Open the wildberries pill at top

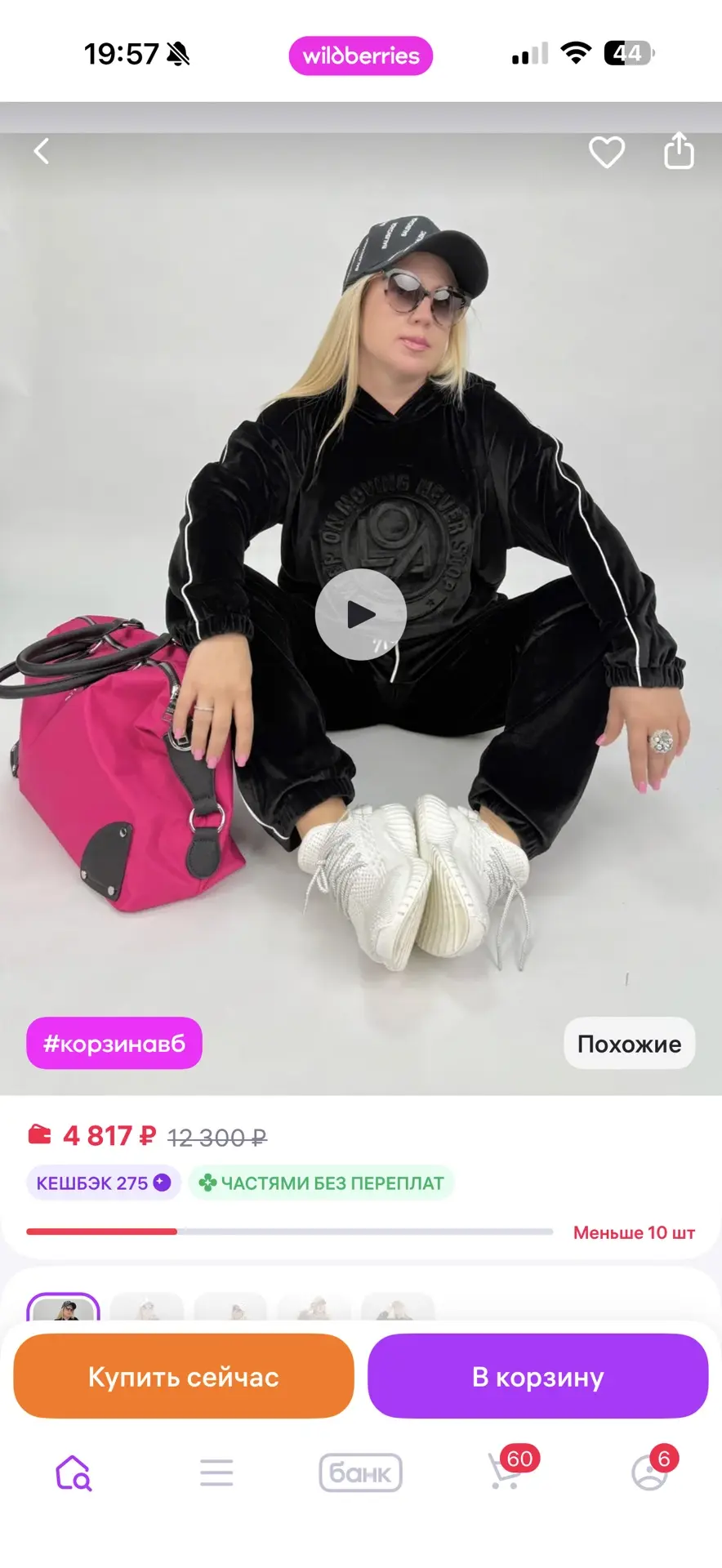361,56
